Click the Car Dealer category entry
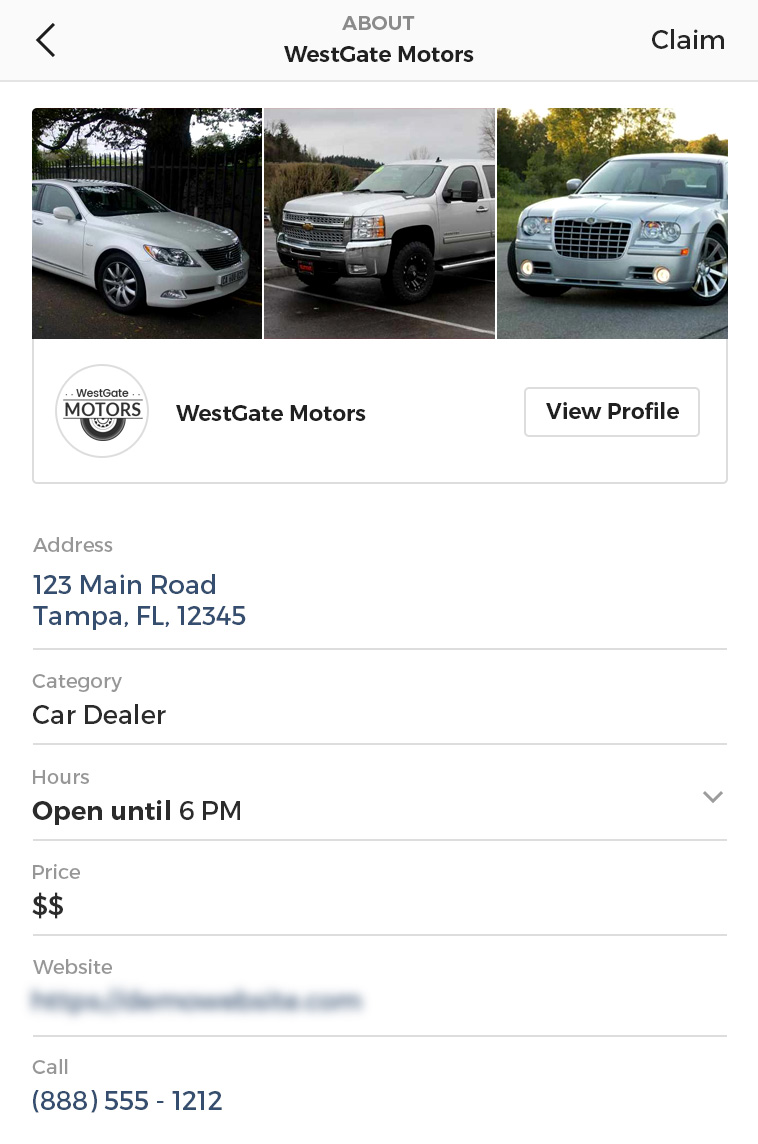758x1144 pixels. pos(99,715)
